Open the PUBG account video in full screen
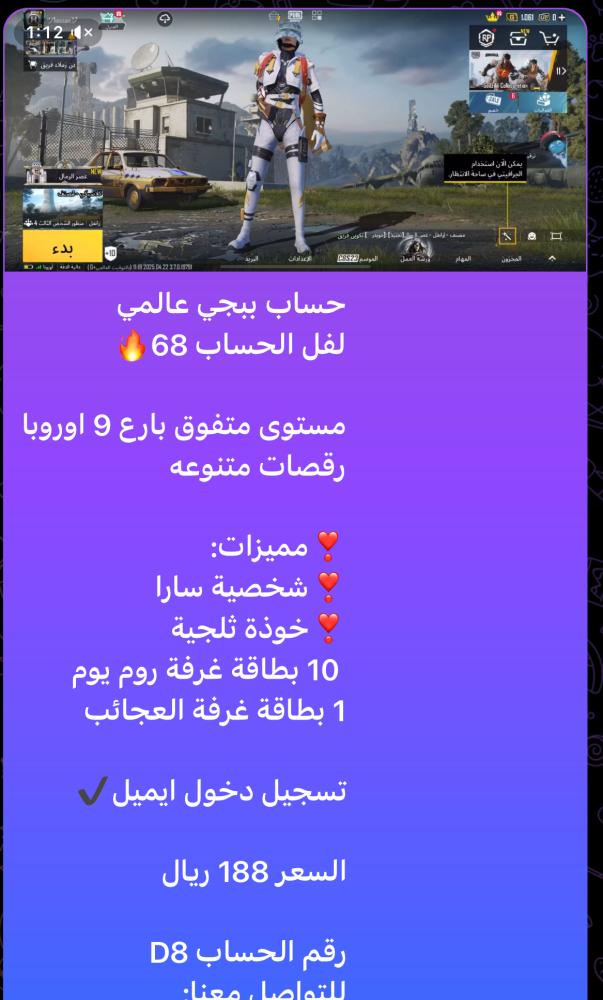This screenshot has height=1000, width=603. (300, 140)
